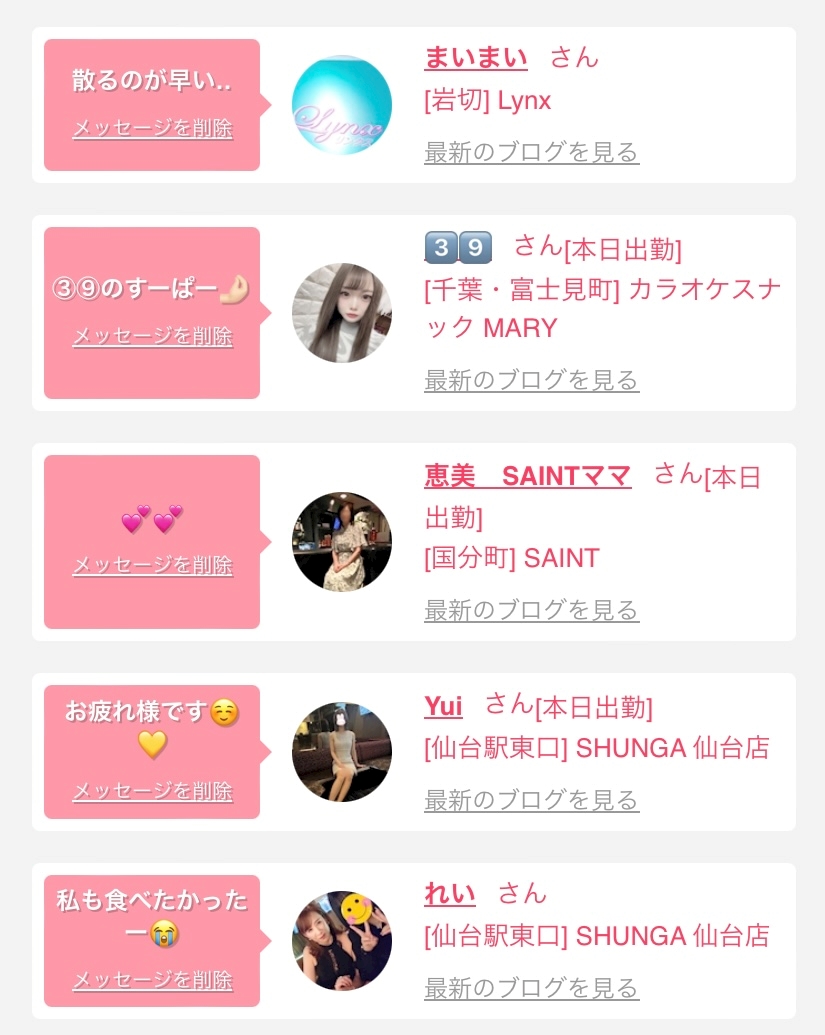The height and width of the screenshot is (1035, 825).
Task: Delete the ③⑨のすーぱー message
Action: (x=152, y=337)
